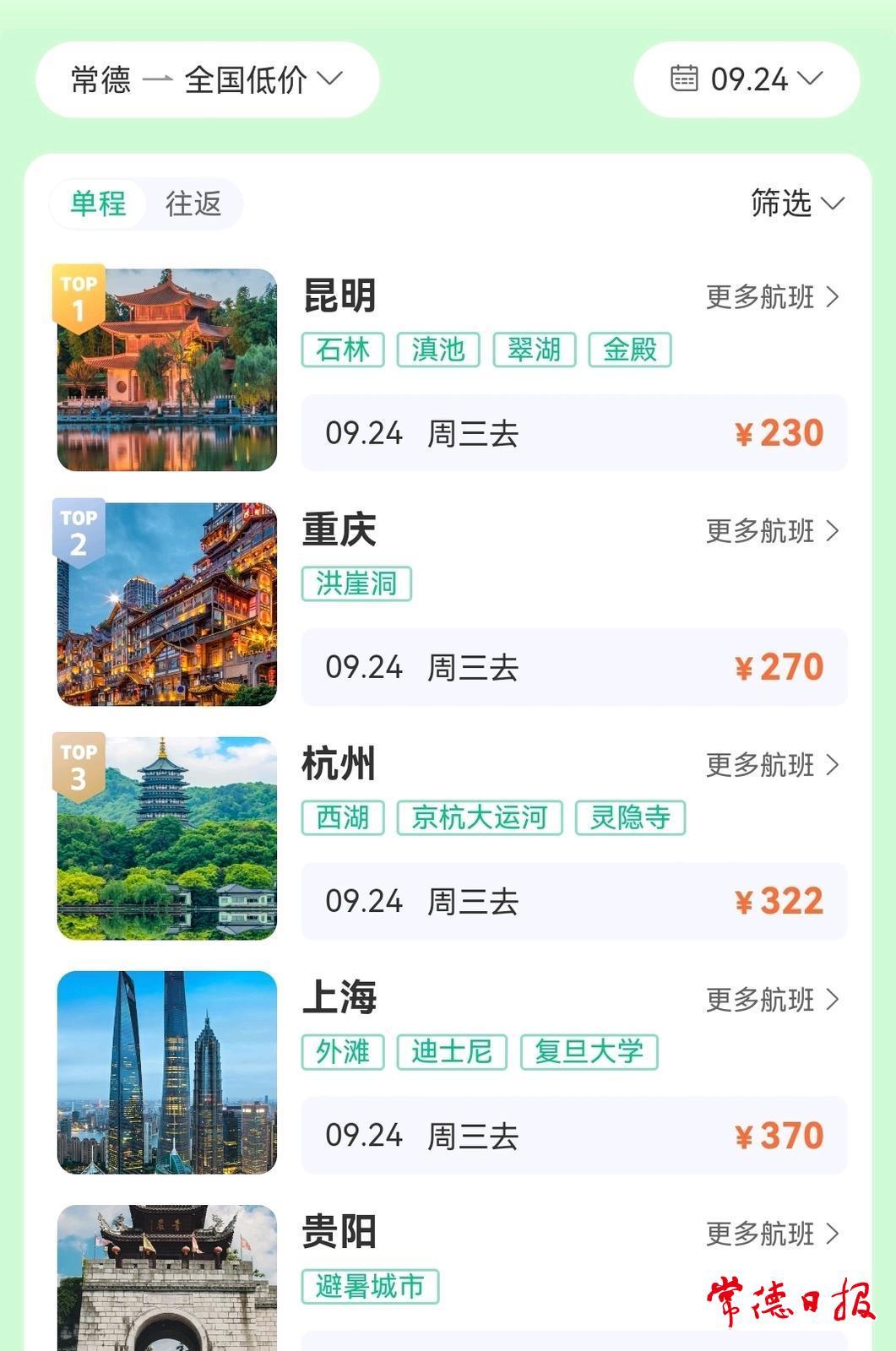Choose the ¥270 flight to 重庆
The height and width of the screenshot is (1351, 896).
click(x=573, y=667)
